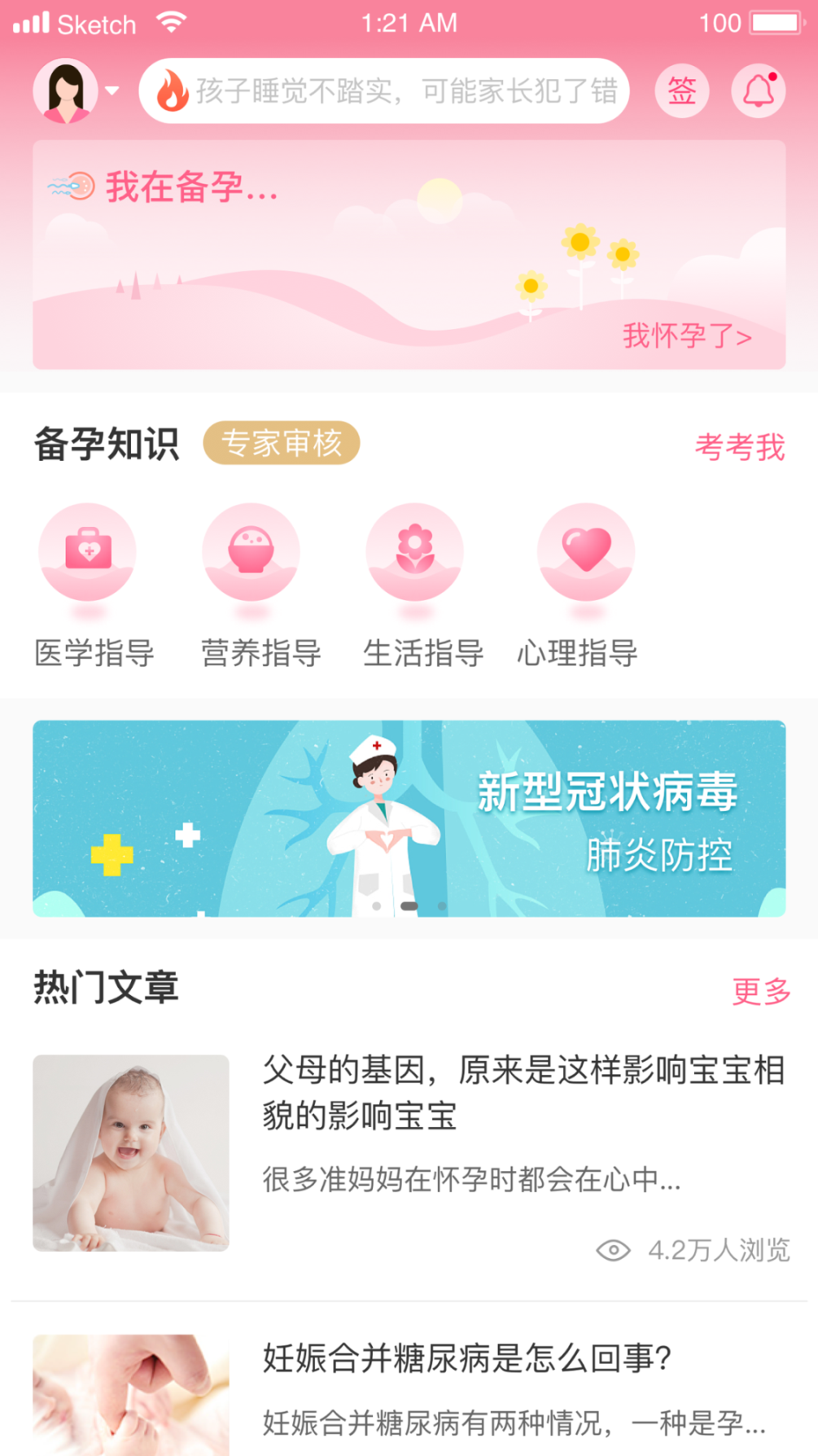
Task: Open the 考考我 quiz link
Action: (739, 446)
